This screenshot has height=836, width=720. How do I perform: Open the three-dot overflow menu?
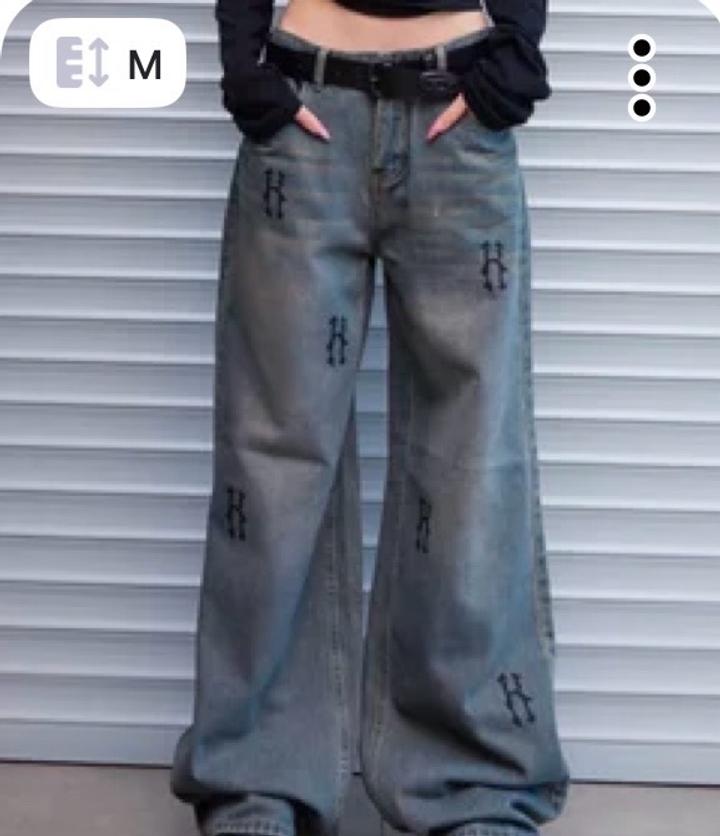pos(641,77)
